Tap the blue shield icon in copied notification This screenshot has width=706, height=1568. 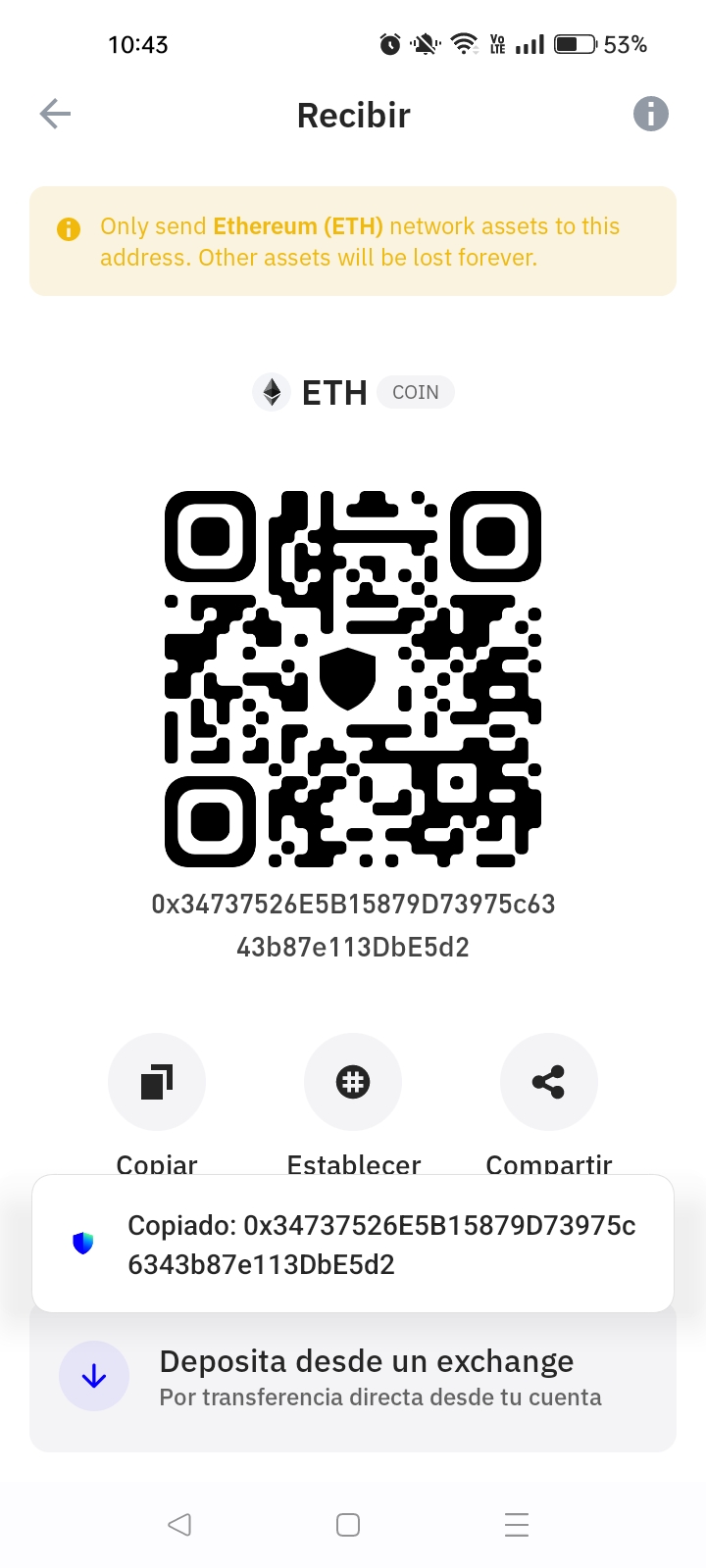coord(82,1242)
